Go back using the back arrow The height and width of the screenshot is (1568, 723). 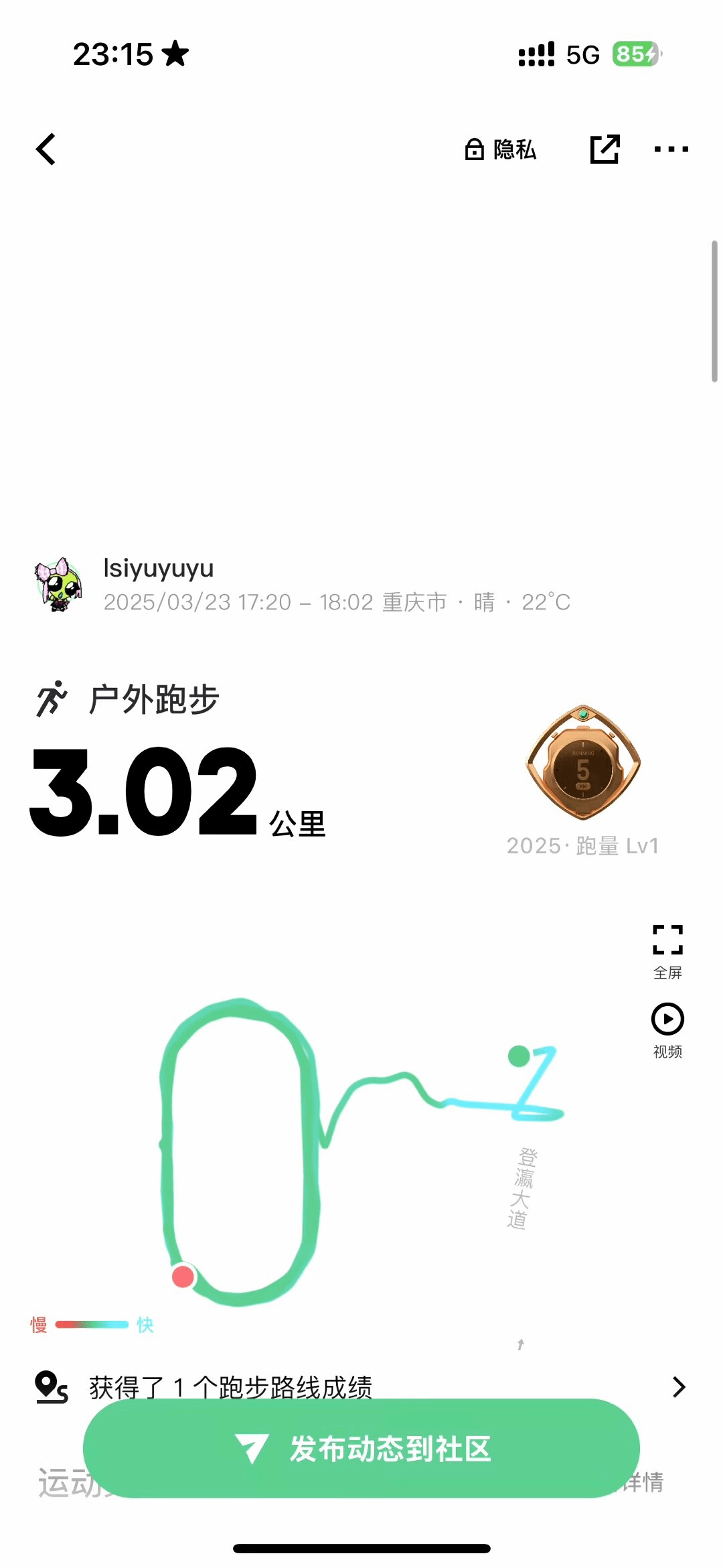(x=46, y=149)
